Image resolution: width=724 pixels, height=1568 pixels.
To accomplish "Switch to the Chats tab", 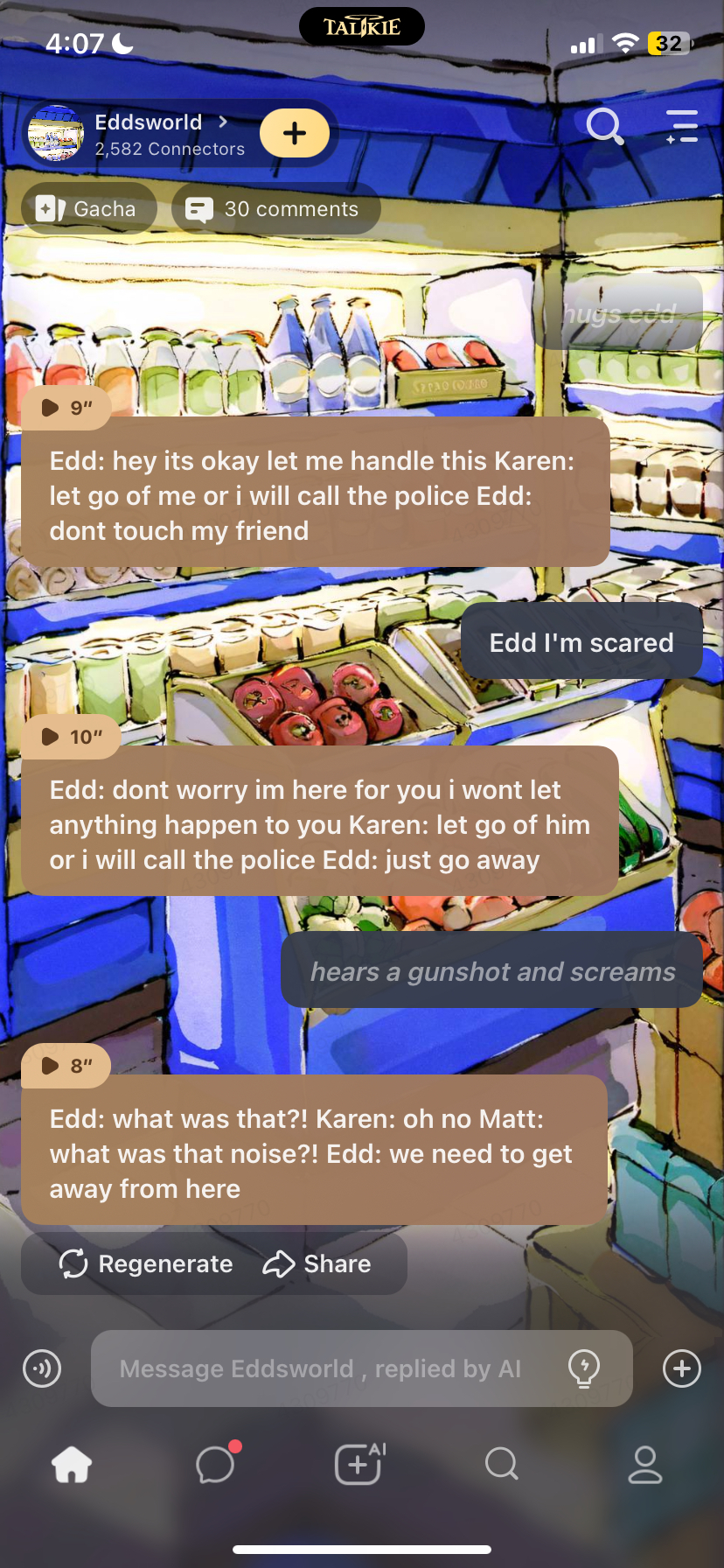I will tap(216, 1464).
